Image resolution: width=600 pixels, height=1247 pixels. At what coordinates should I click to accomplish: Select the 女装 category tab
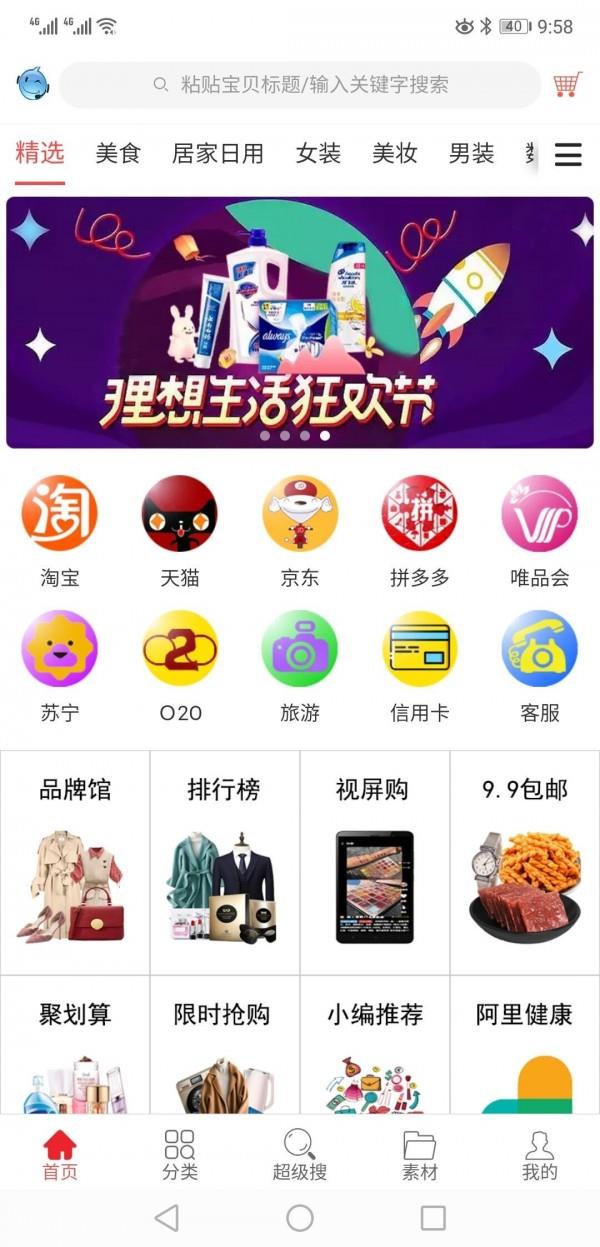318,153
